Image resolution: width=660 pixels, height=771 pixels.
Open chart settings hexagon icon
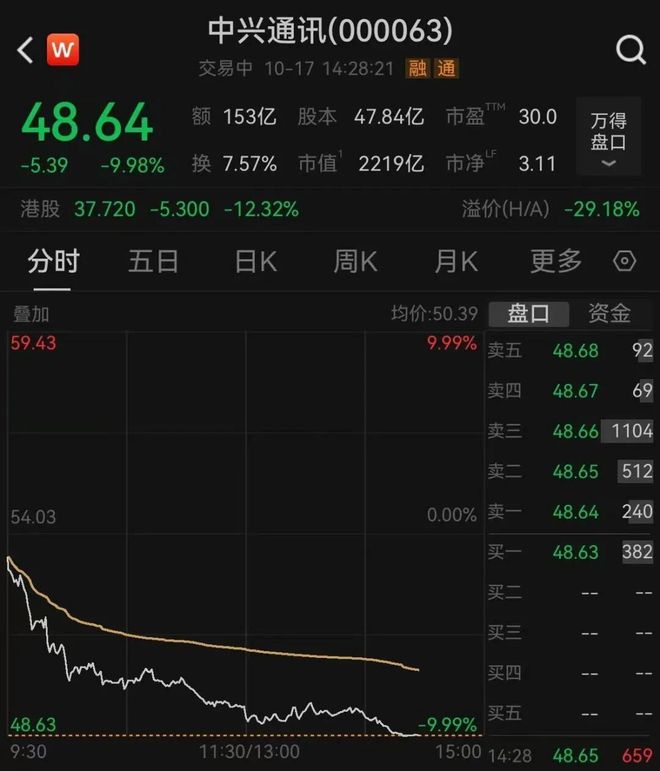pos(625,262)
